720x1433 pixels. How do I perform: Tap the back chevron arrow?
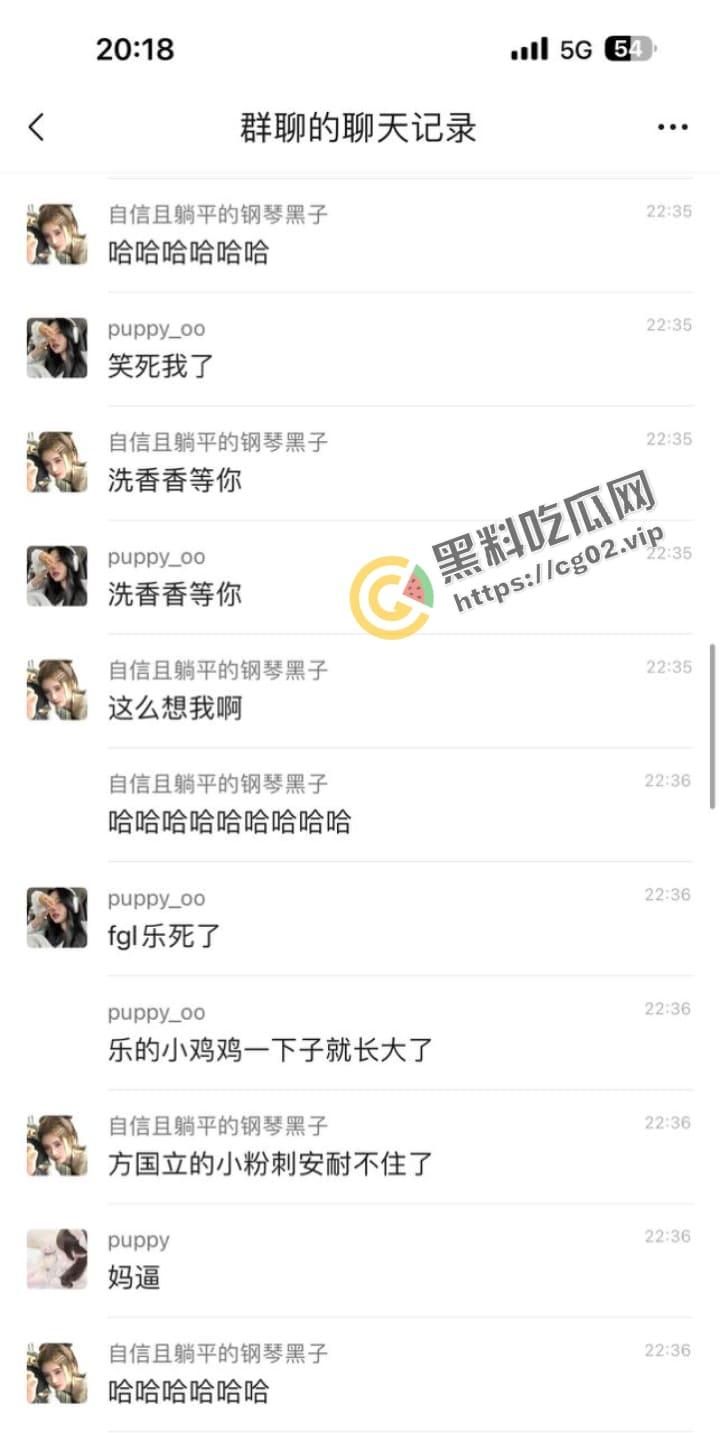click(x=36, y=127)
